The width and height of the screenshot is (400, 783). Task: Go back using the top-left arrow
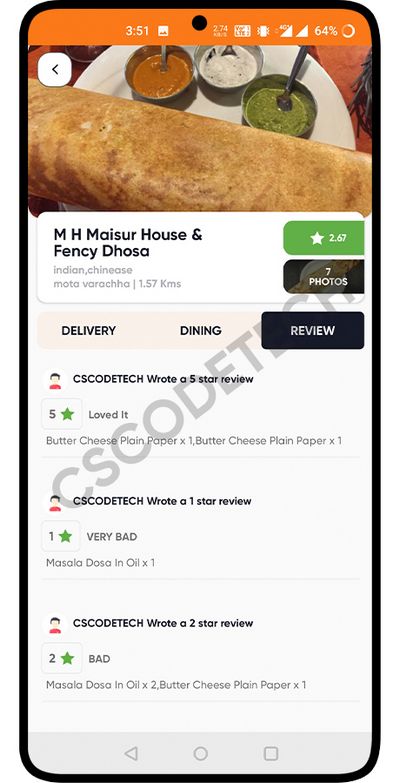tap(55, 70)
